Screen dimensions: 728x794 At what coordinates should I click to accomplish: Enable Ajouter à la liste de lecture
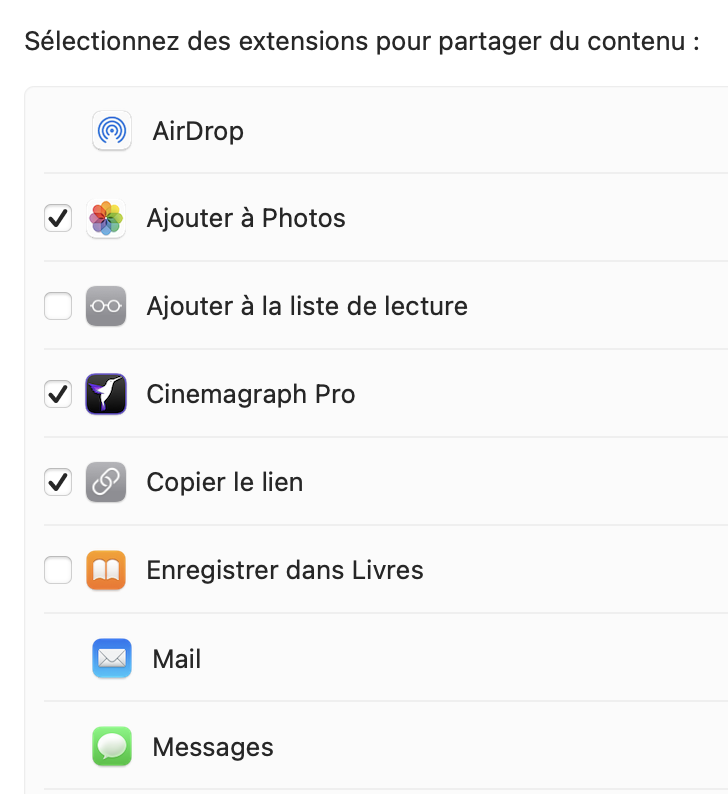point(59,306)
